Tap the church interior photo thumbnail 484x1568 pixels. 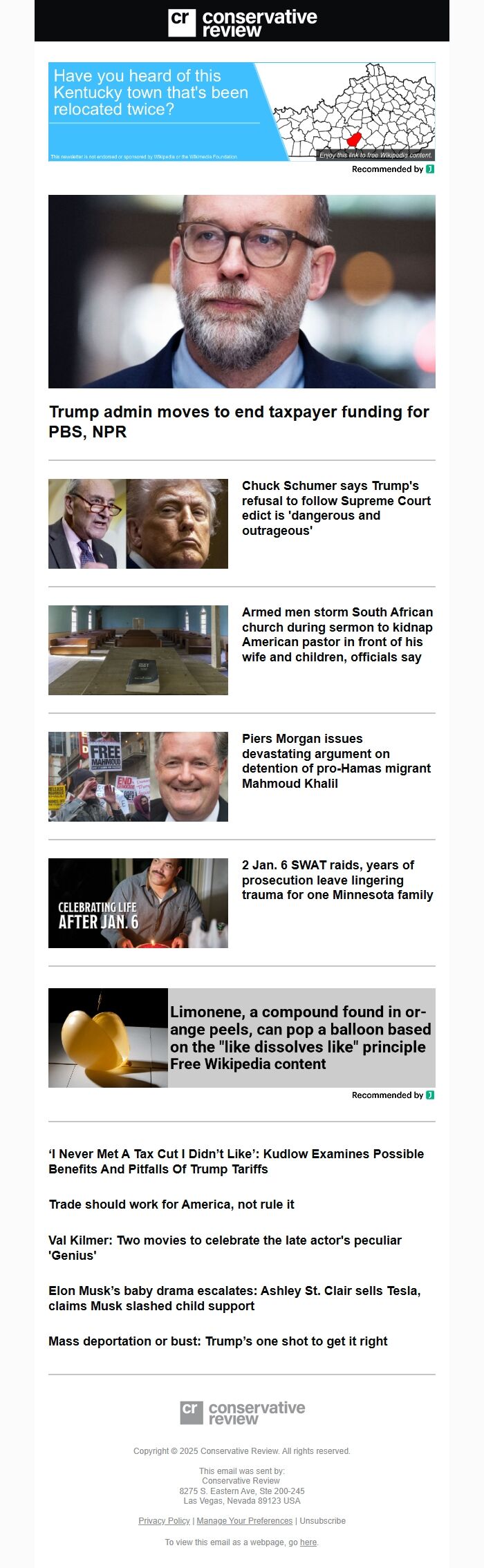pos(138,650)
